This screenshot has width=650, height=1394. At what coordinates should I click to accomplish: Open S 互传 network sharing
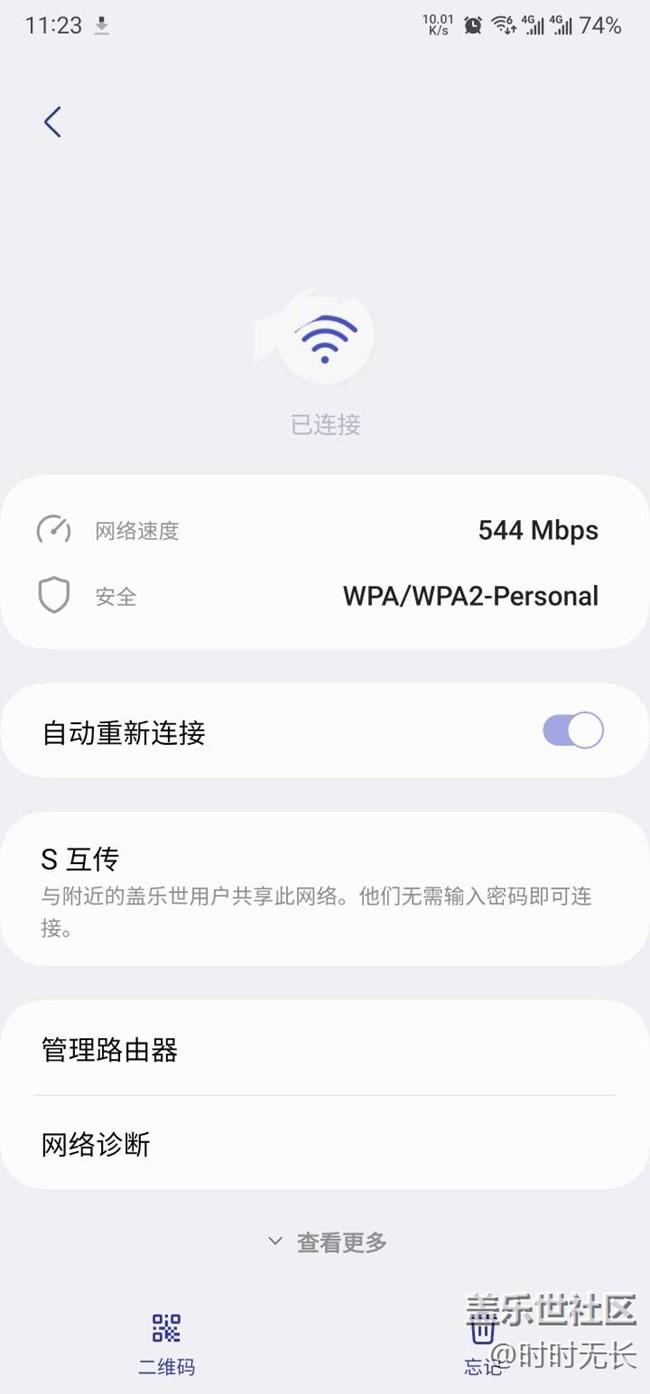click(325, 889)
